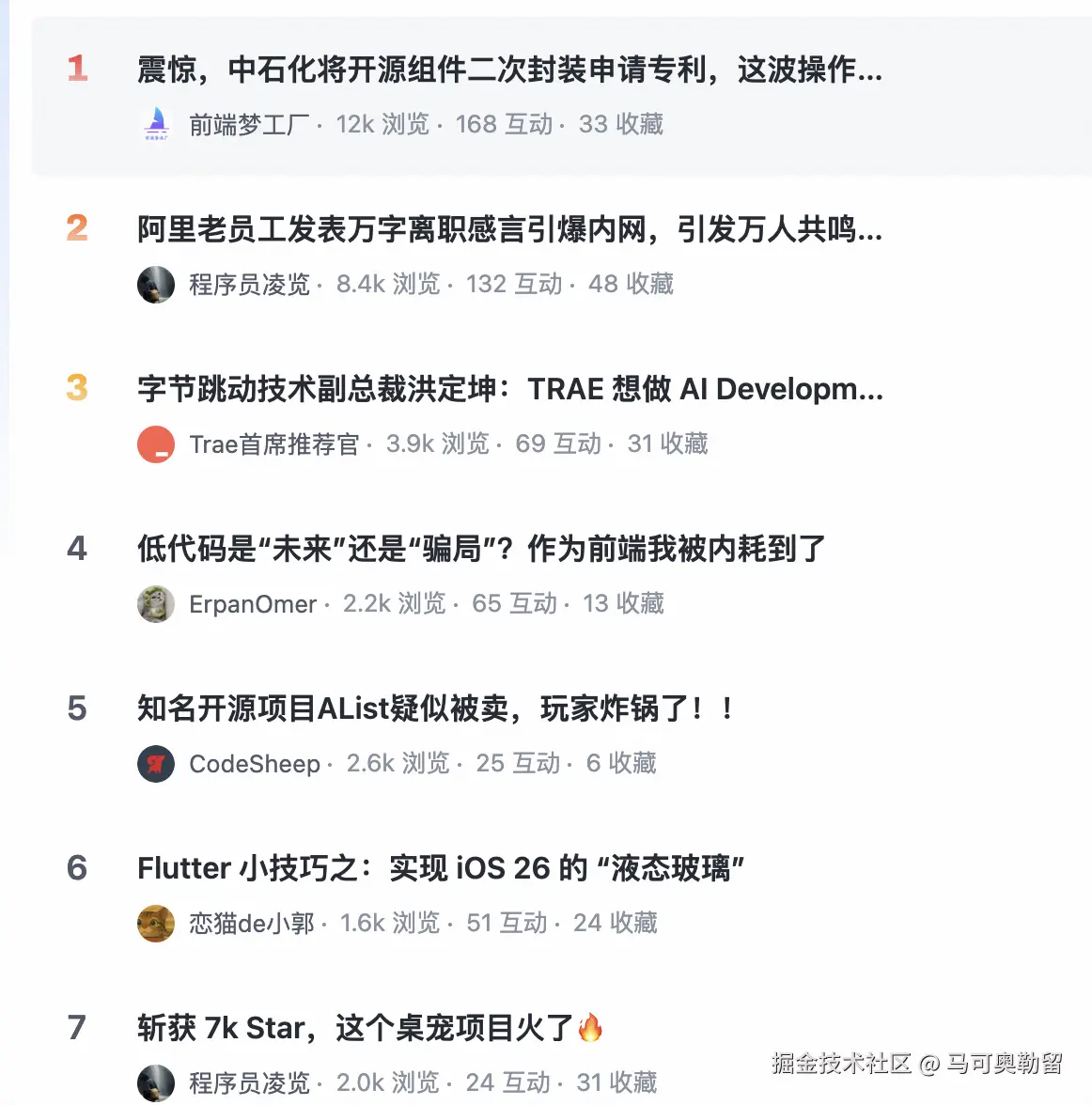
Task: Open the article about 中石化 open-source patent
Action: point(508,70)
